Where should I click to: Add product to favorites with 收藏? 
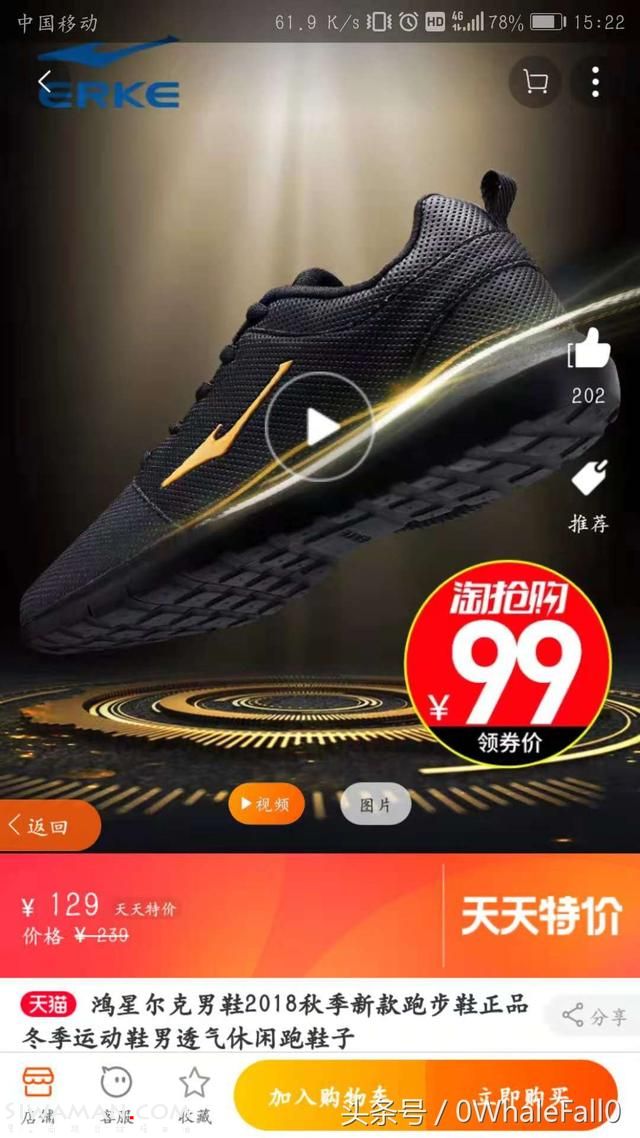click(x=194, y=1093)
